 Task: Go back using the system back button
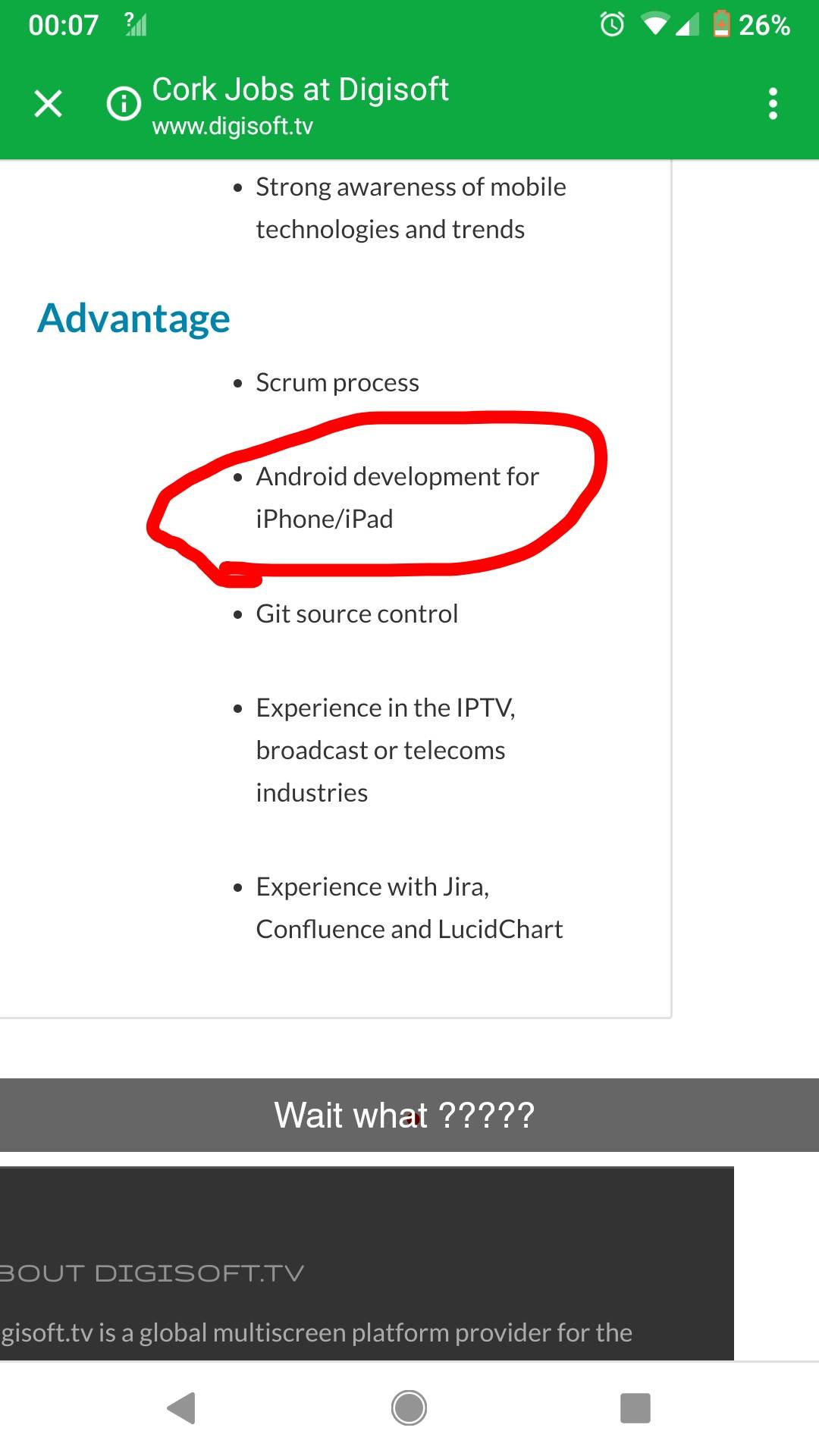coord(181,1408)
